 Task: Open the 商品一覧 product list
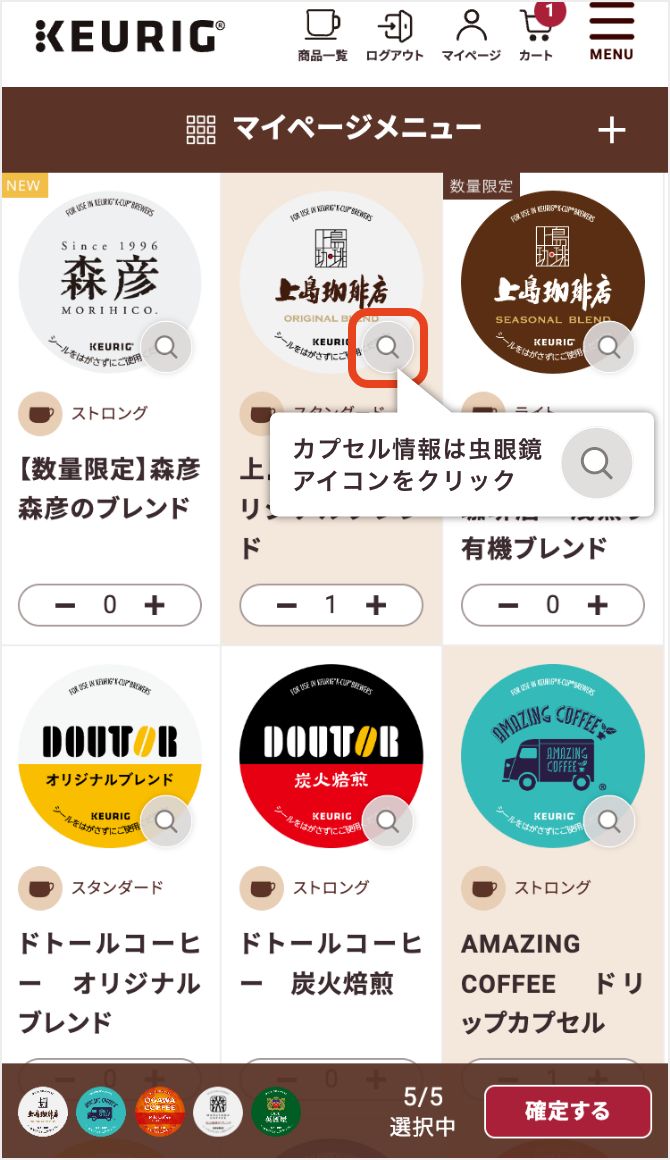(x=322, y=35)
